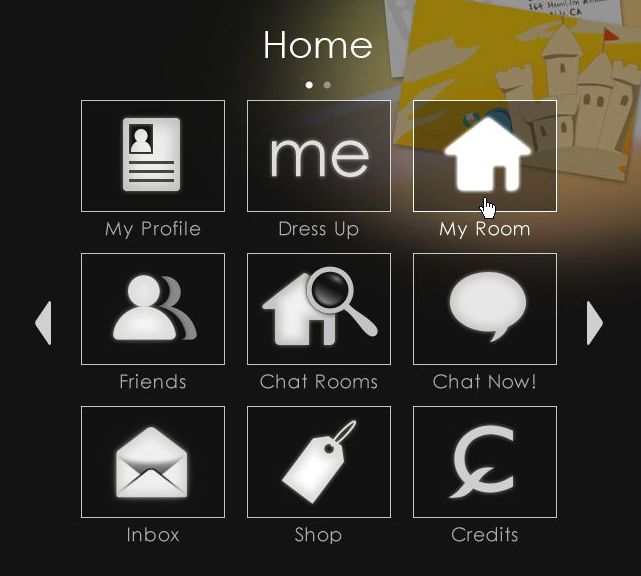This screenshot has height=576, width=641.
Task: Check the Inbox
Action: (153, 462)
